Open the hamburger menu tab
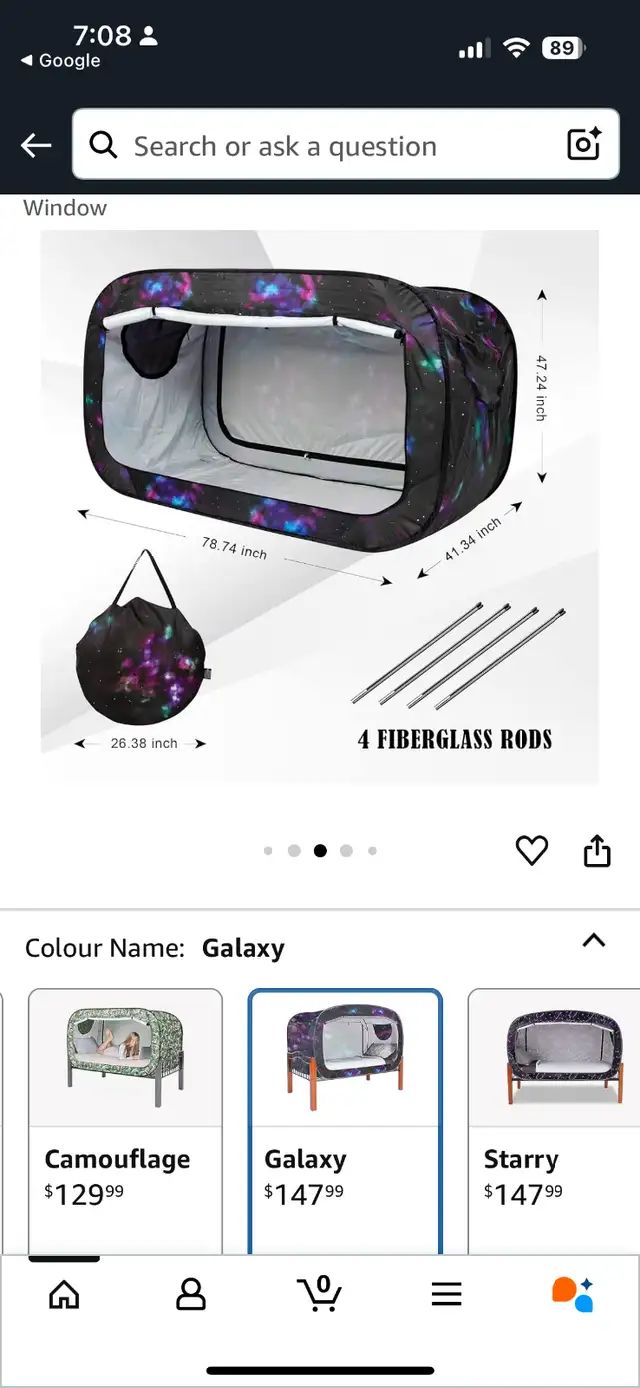 pyautogui.click(x=446, y=1294)
